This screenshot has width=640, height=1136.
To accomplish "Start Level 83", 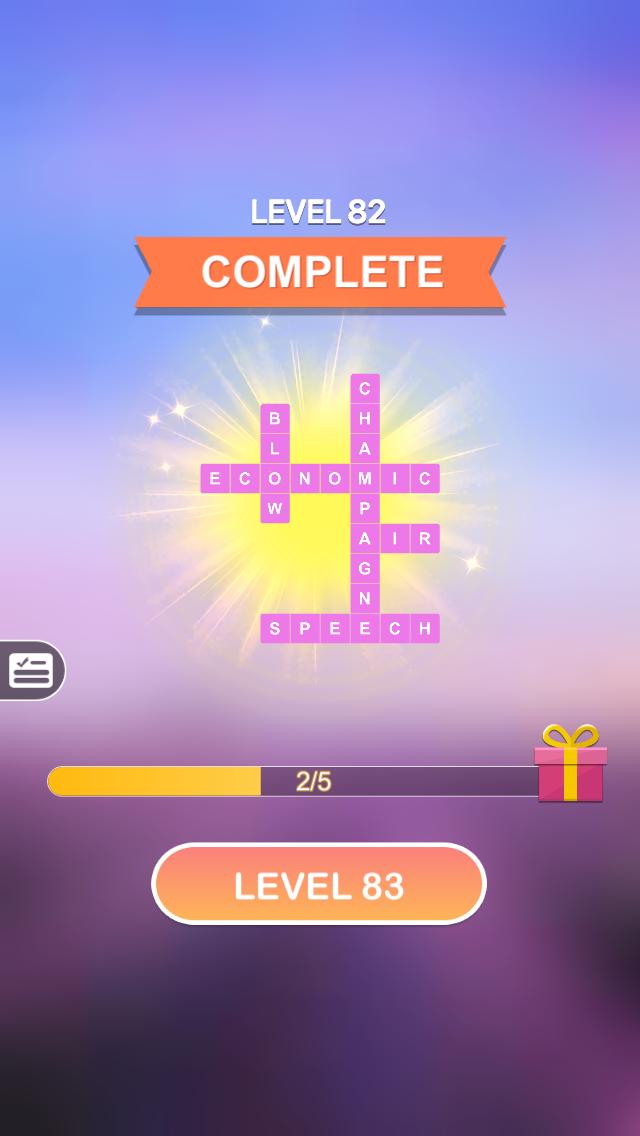I will (318, 884).
